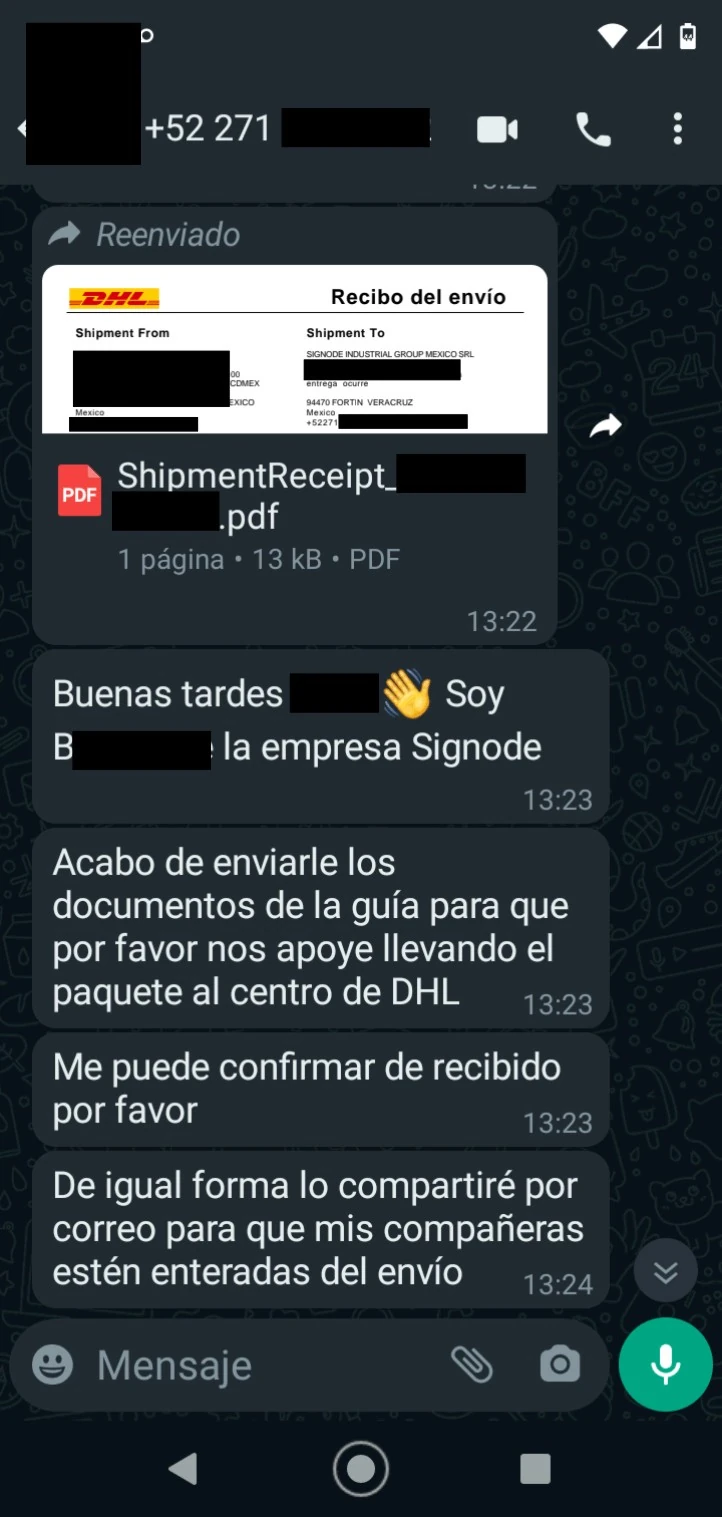
Task: Open the three-dot overflow menu
Action: [x=678, y=129]
